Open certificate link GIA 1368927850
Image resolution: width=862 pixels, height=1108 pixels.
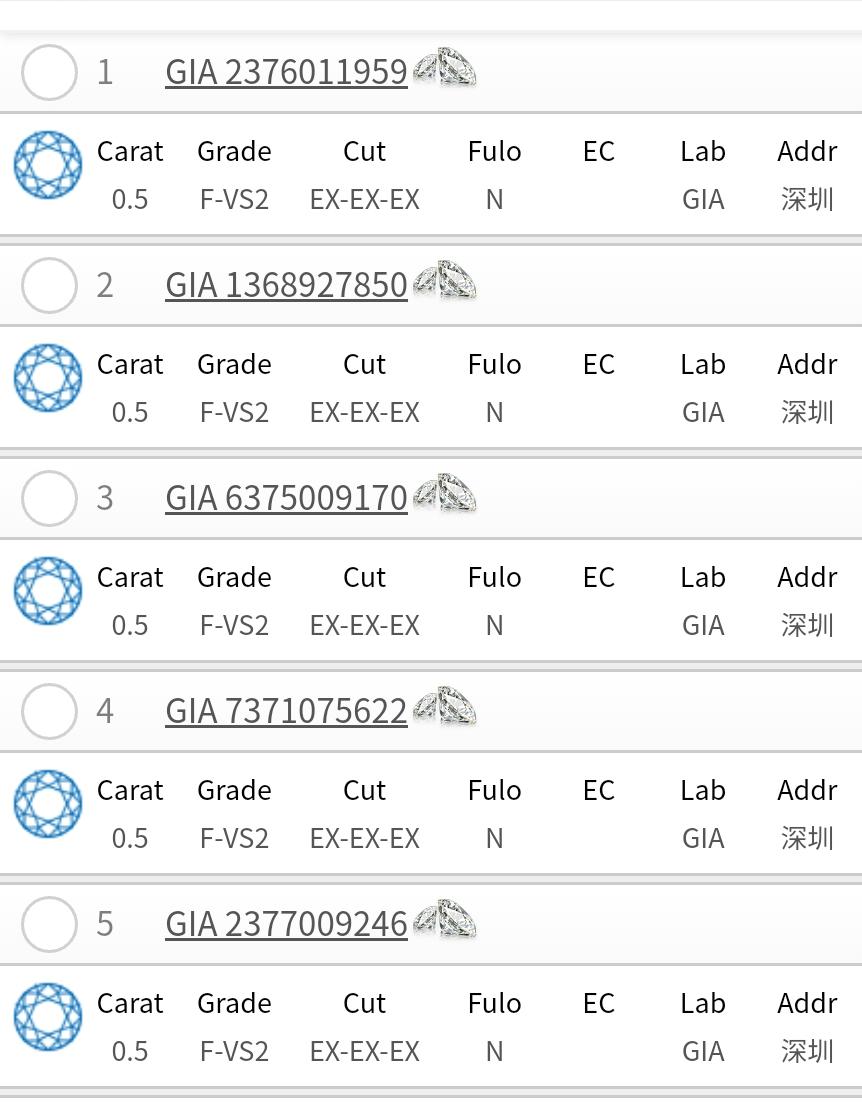(286, 285)
